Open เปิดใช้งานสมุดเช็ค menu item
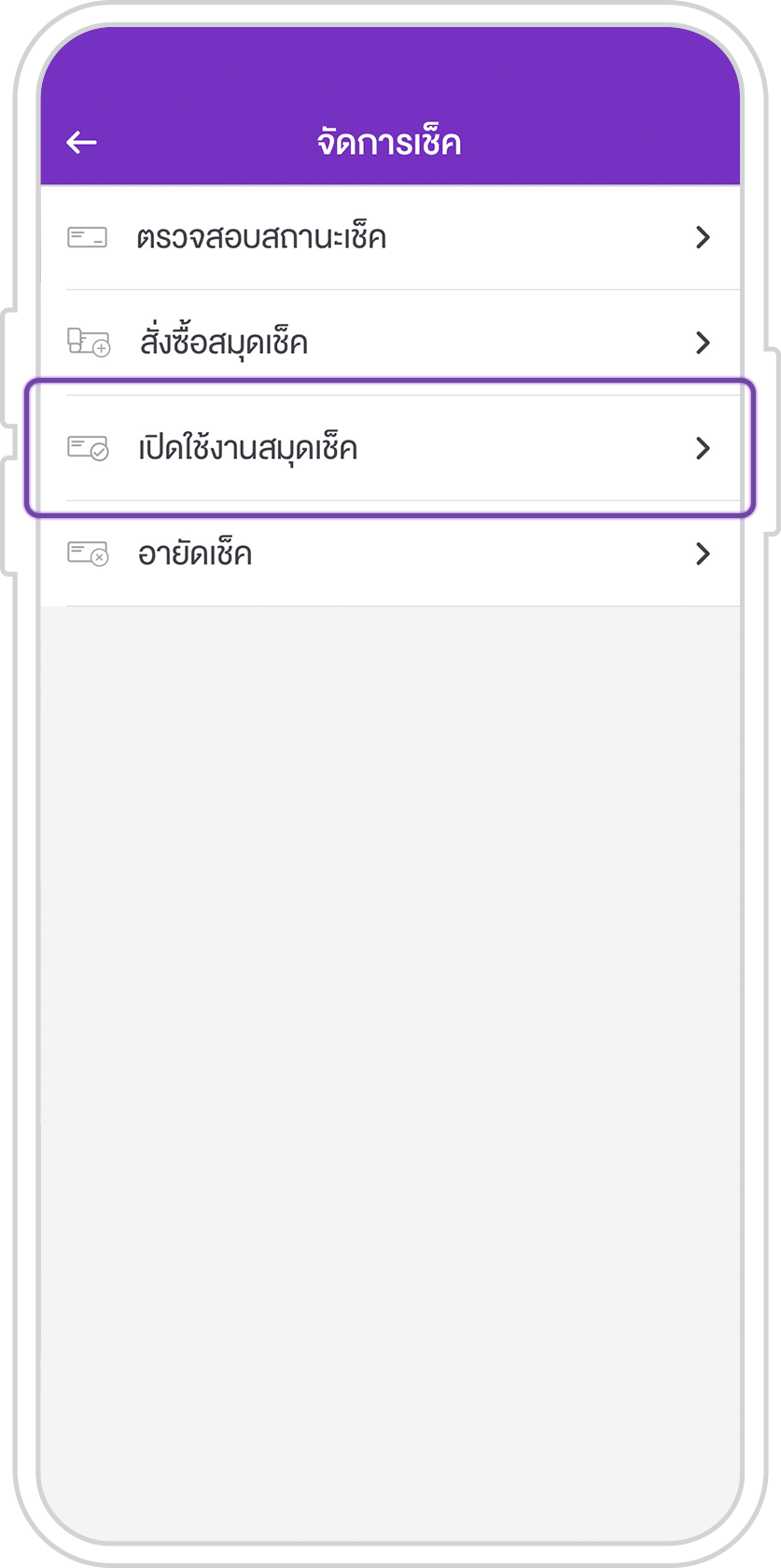Viewport: 781px width, 1568px height. pyautogui.click(x=390, y=448)
